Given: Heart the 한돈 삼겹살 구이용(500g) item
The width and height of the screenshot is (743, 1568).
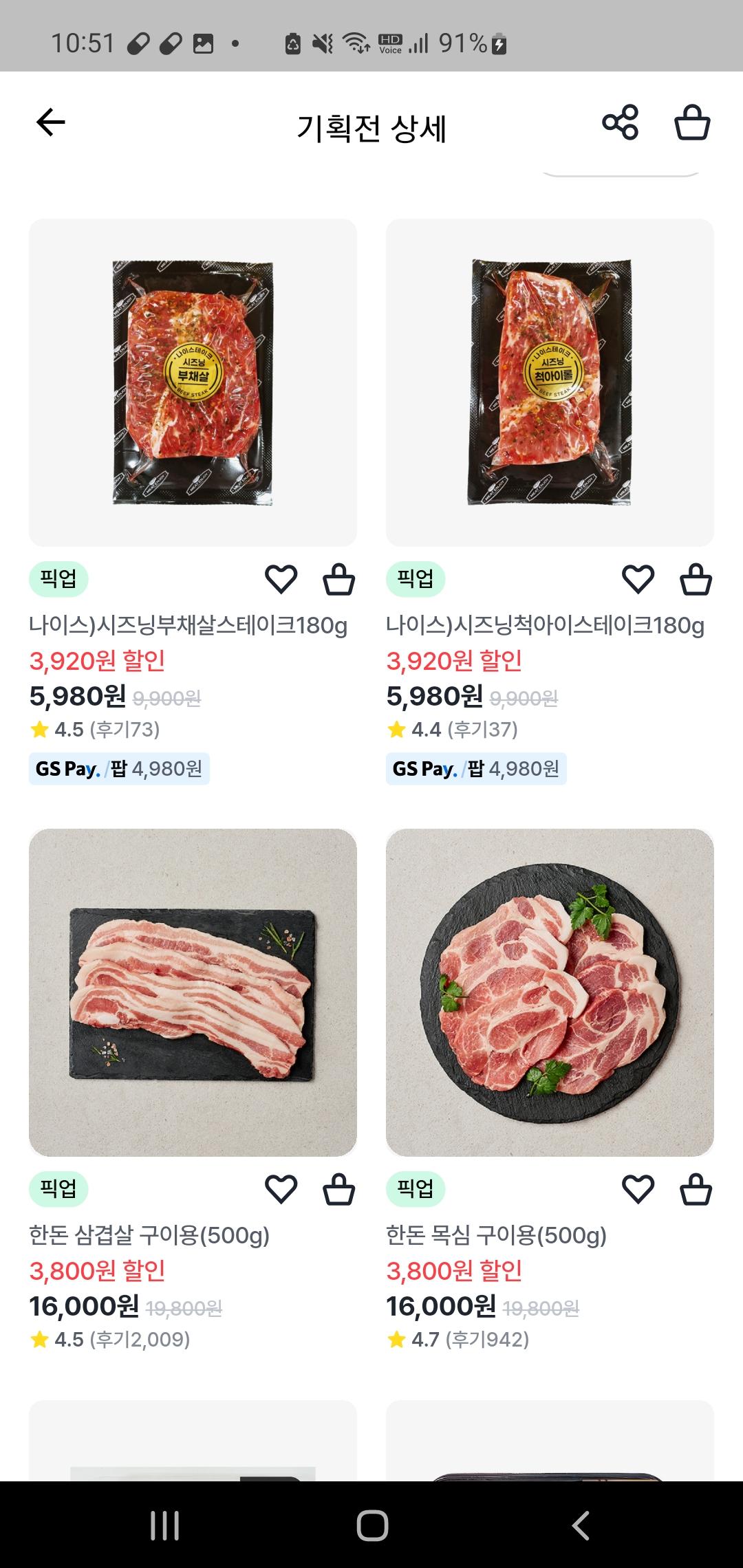Looking at the screenshot, I should [x=281, y=1189].
